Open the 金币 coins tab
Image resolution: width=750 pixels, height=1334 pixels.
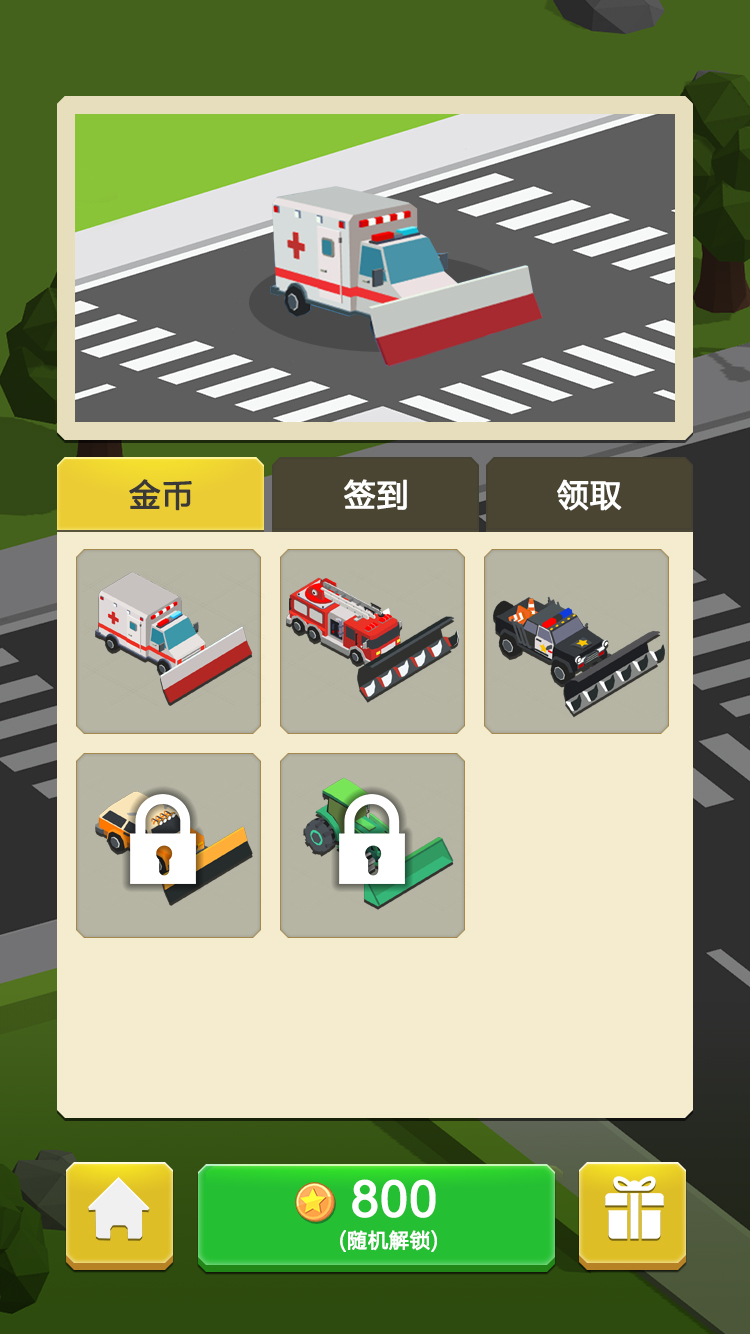161,493
